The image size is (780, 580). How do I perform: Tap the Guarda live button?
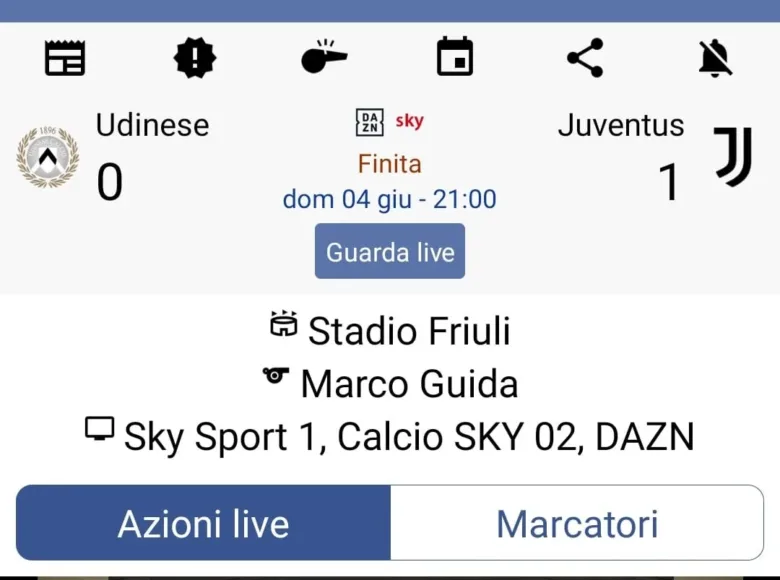pyautogui.click(x=389, y=251)
